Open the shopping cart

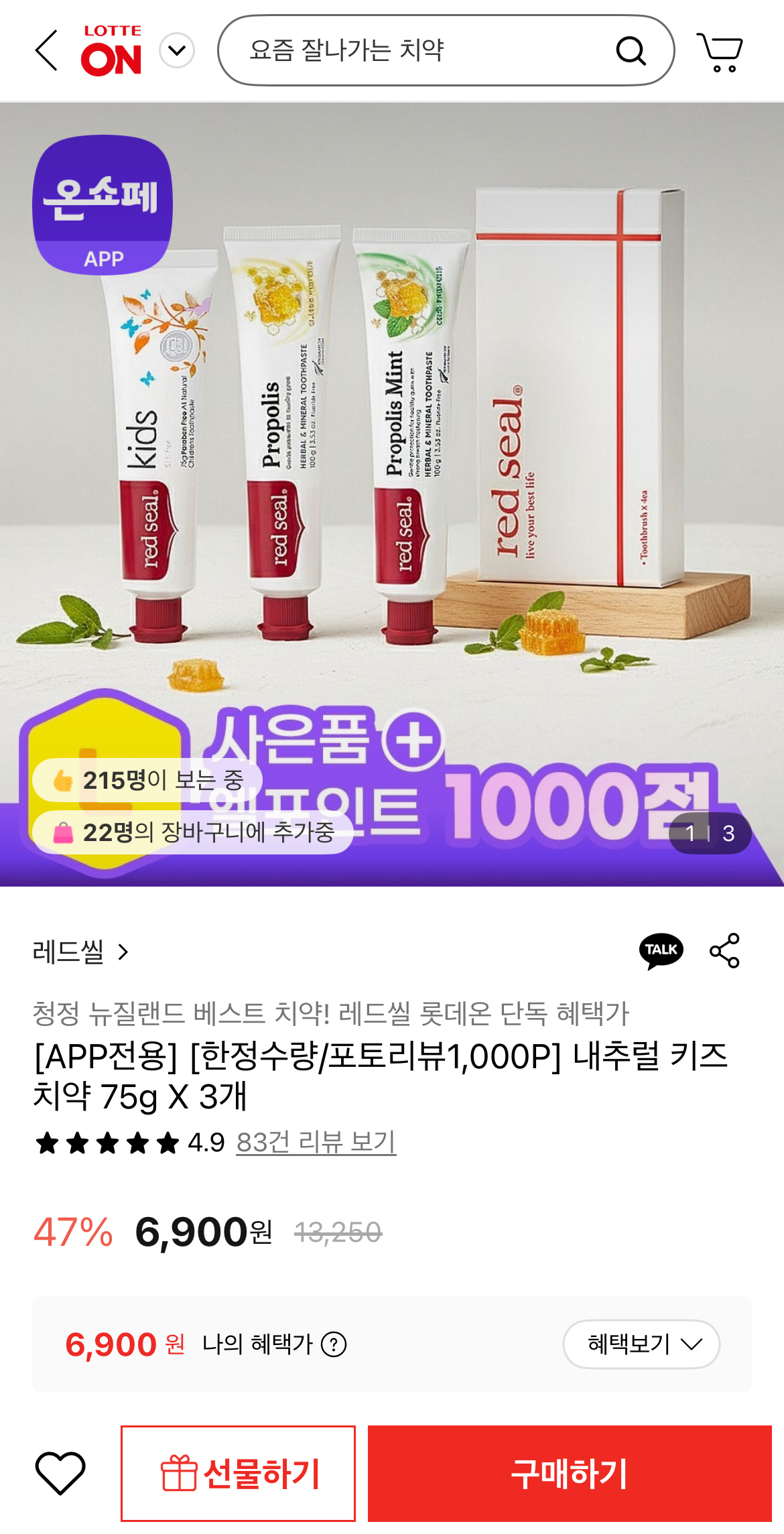point(720,51)
